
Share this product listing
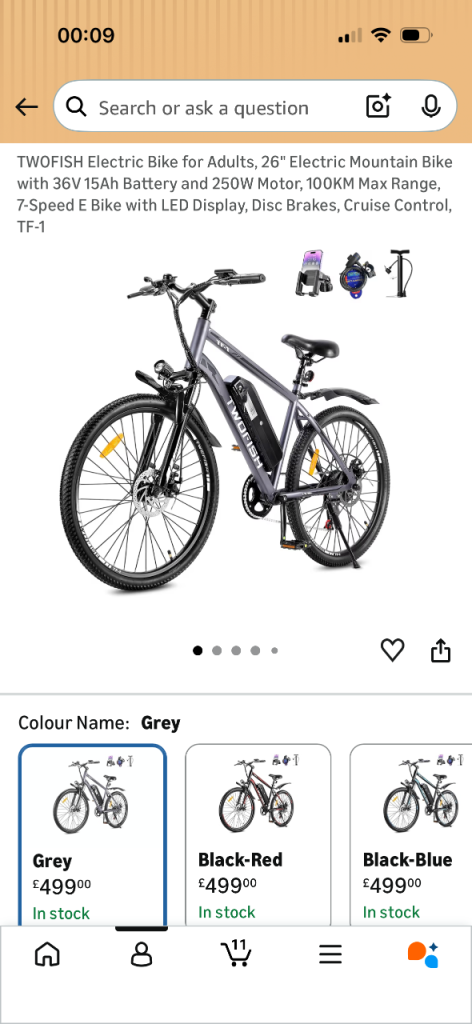(x=441, y=650)
